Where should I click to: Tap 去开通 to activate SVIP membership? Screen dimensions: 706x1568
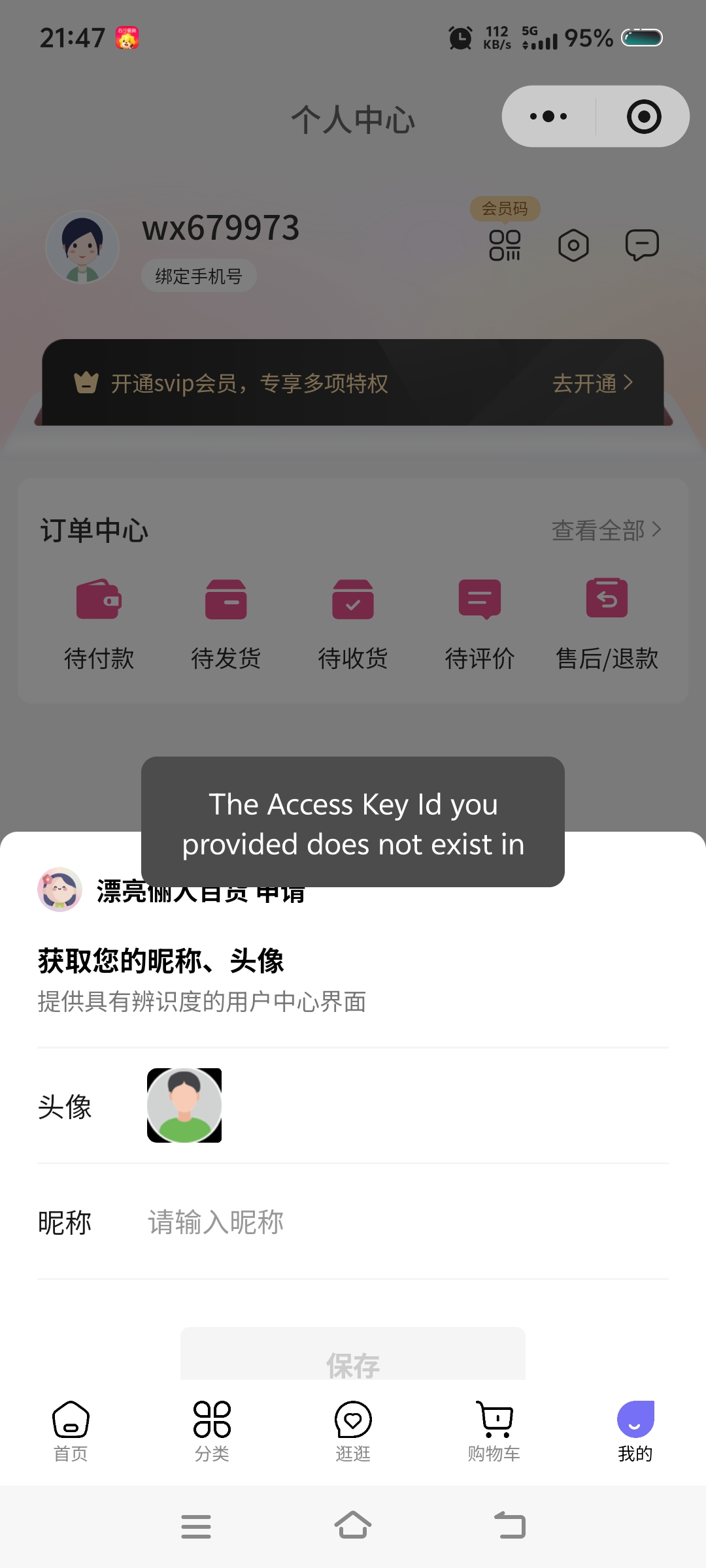pos(592,383)
